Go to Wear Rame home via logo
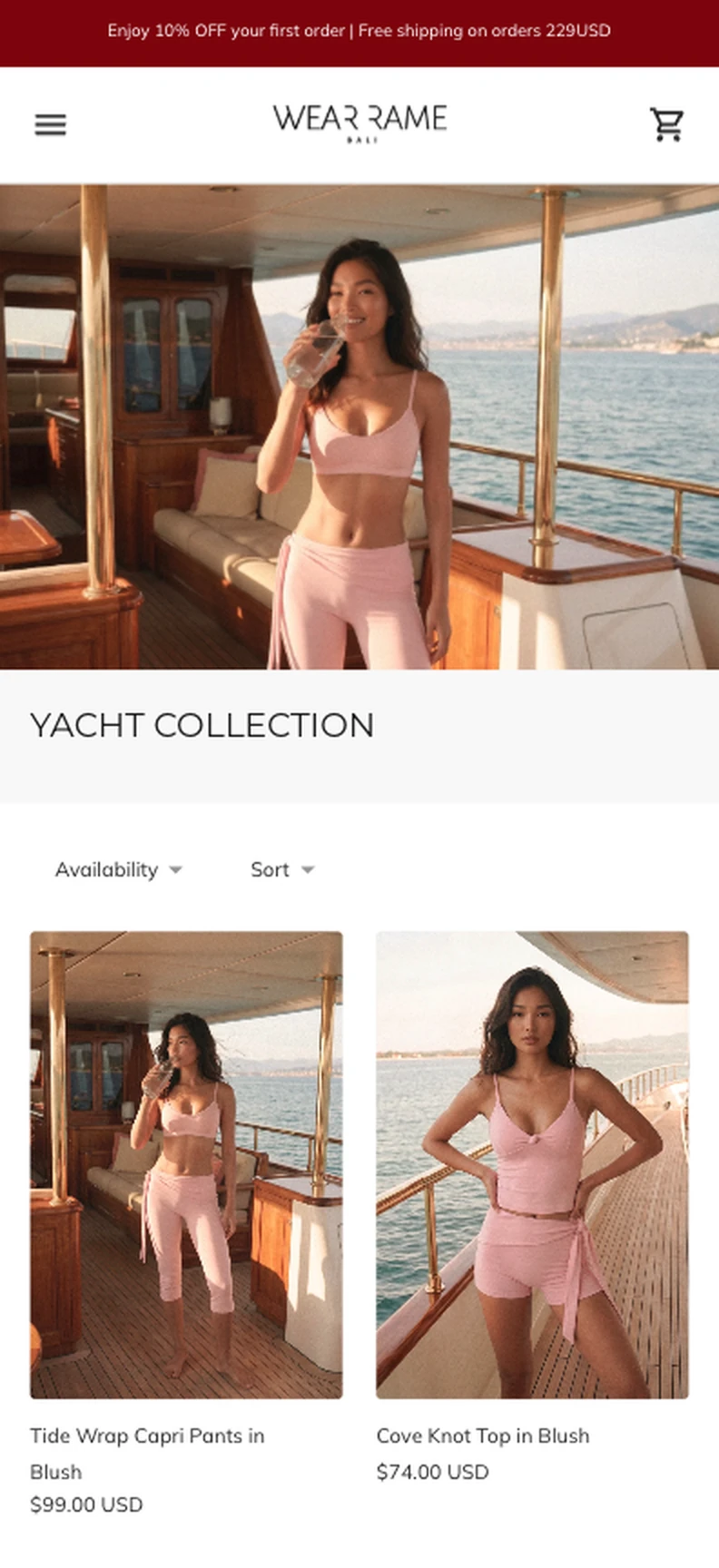Viewport: 719px width, 1568px height. point(359,123)
